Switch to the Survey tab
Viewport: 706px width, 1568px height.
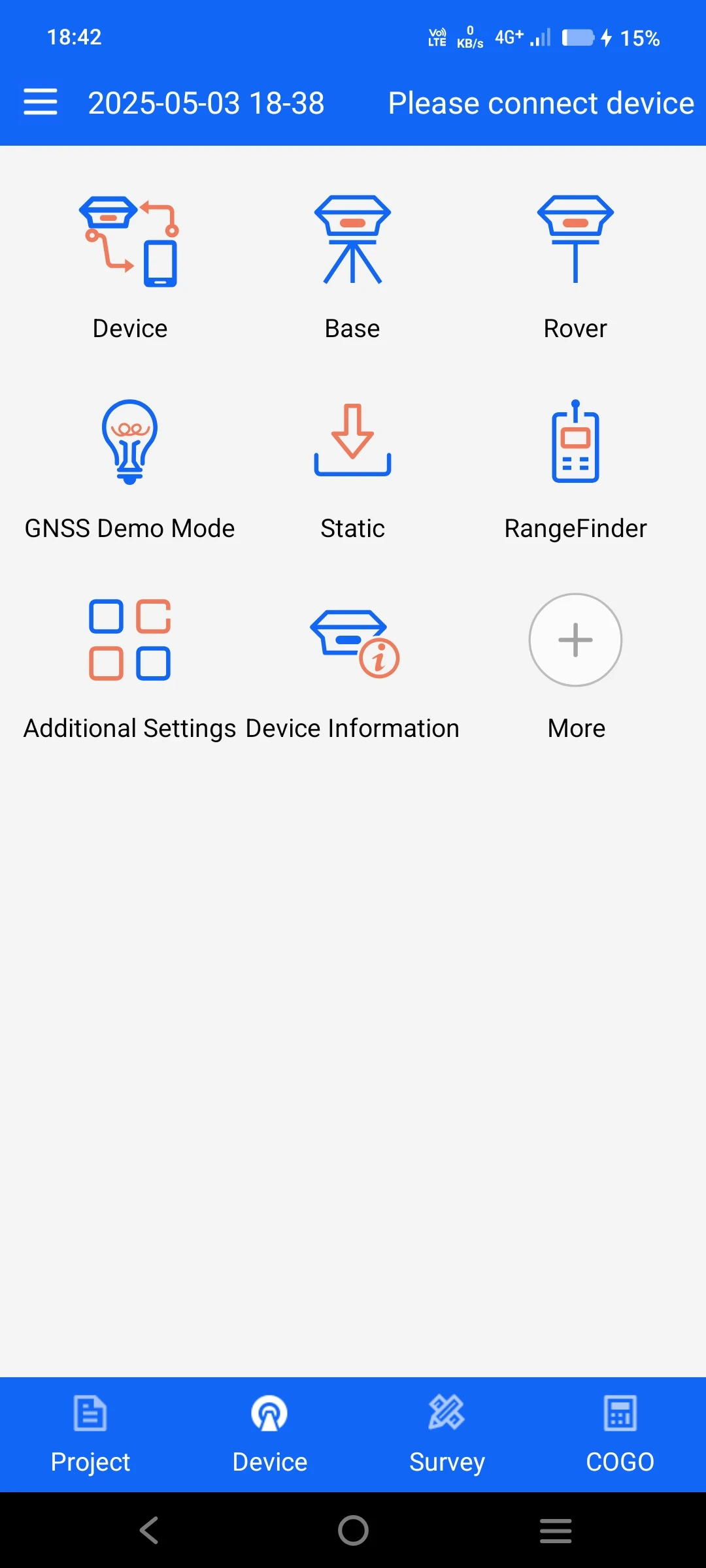tap(446, 1434)
